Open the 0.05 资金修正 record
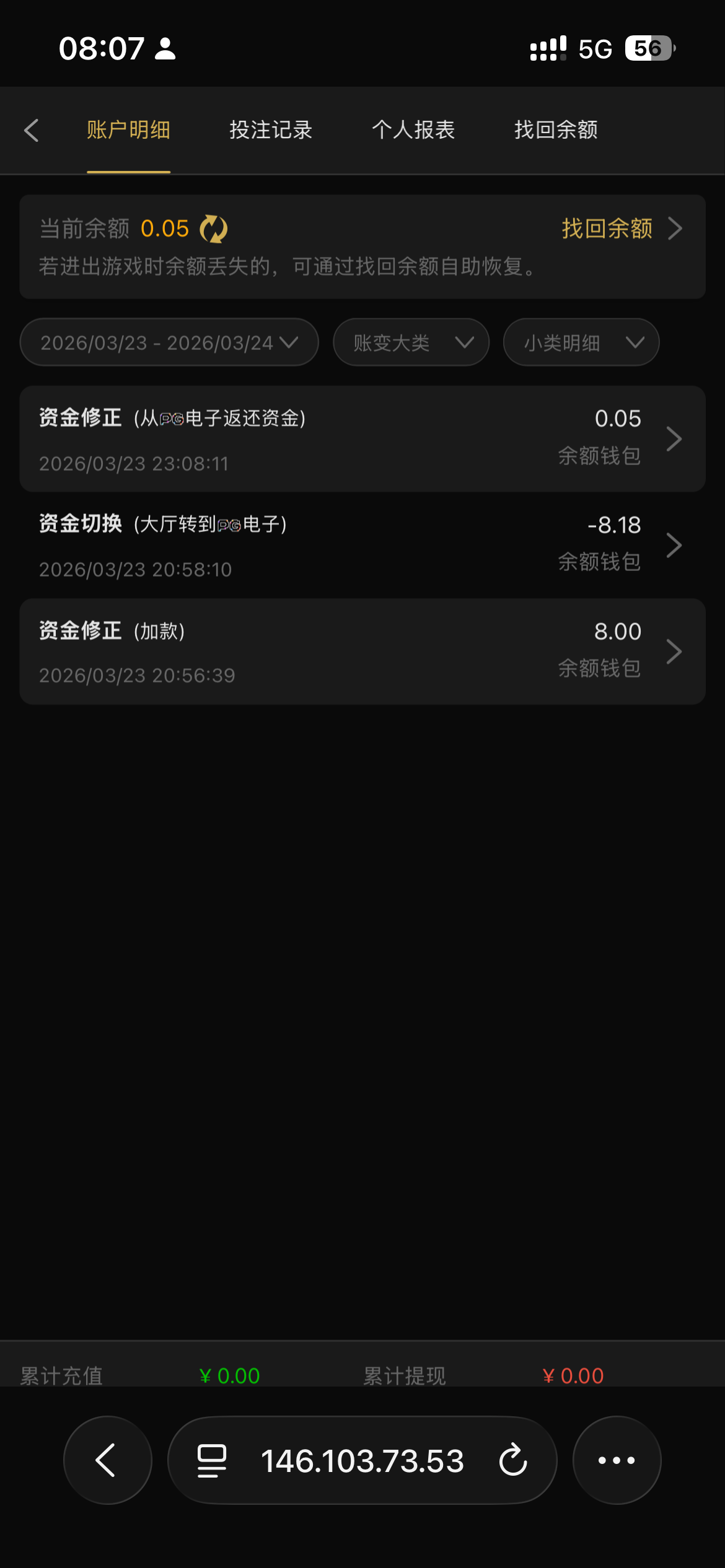 [362, 439]
